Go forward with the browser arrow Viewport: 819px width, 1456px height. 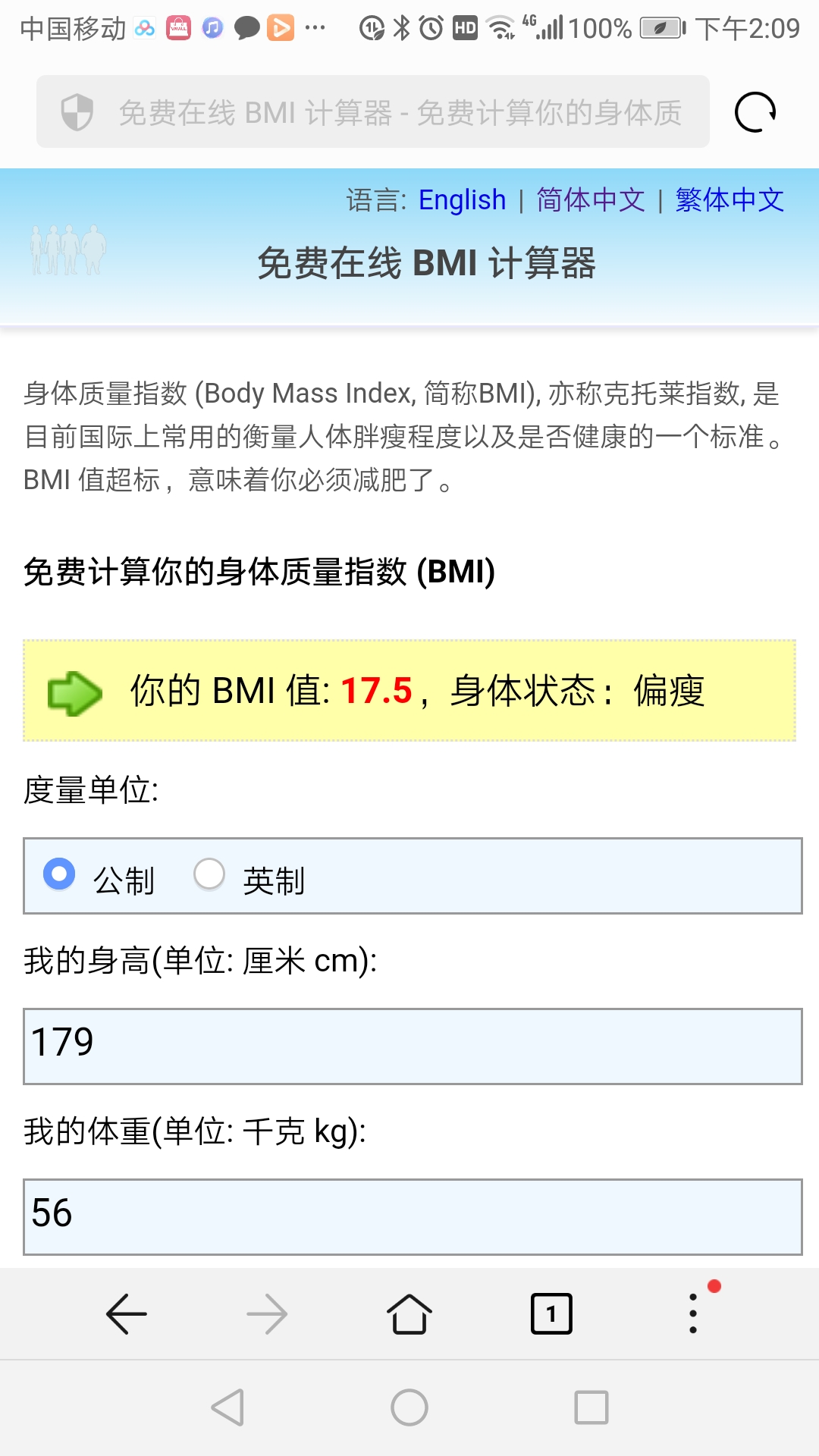[x=268, y=1313]
